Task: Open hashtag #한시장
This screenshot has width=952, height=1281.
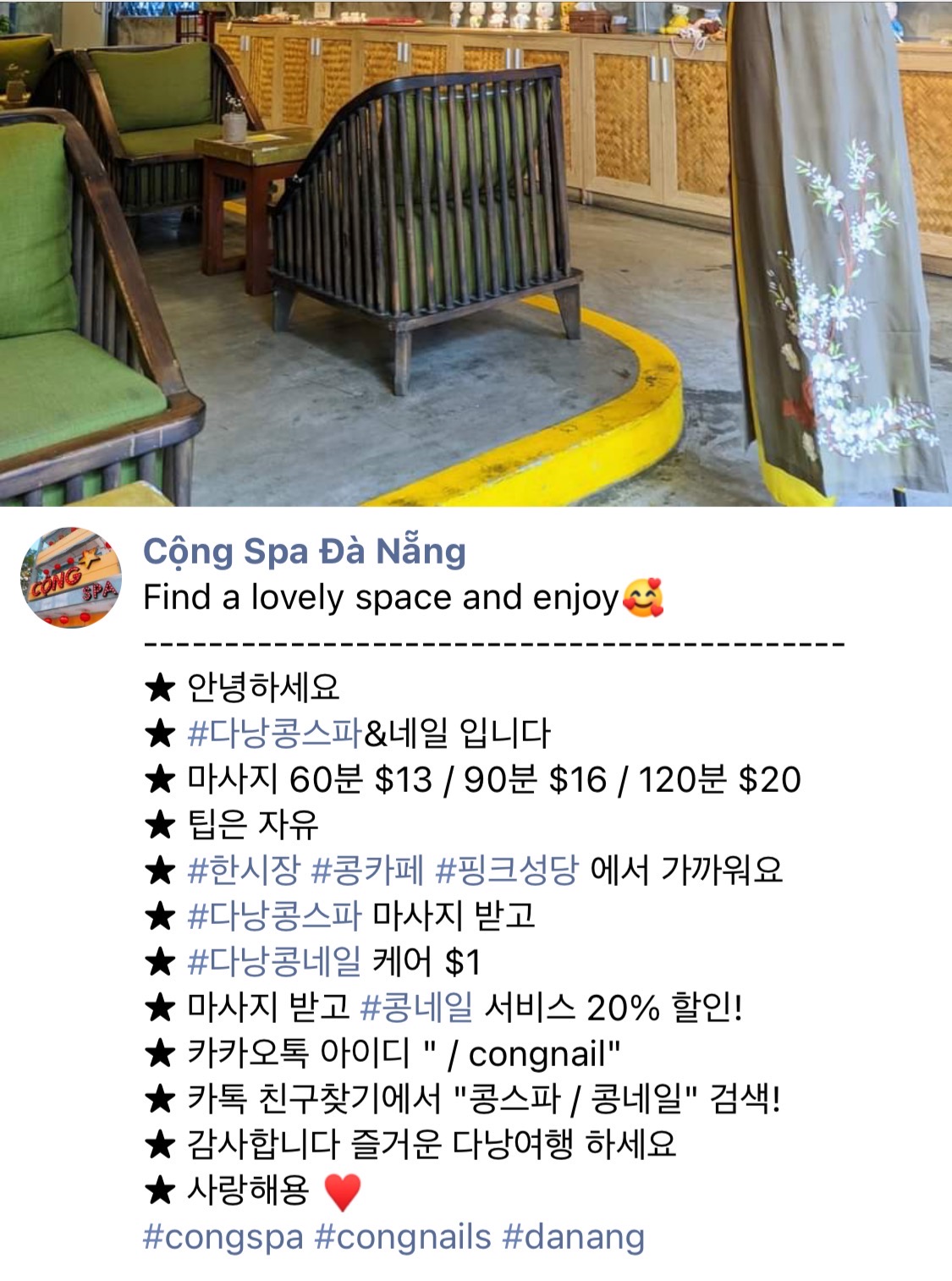Action: [244, 870]
